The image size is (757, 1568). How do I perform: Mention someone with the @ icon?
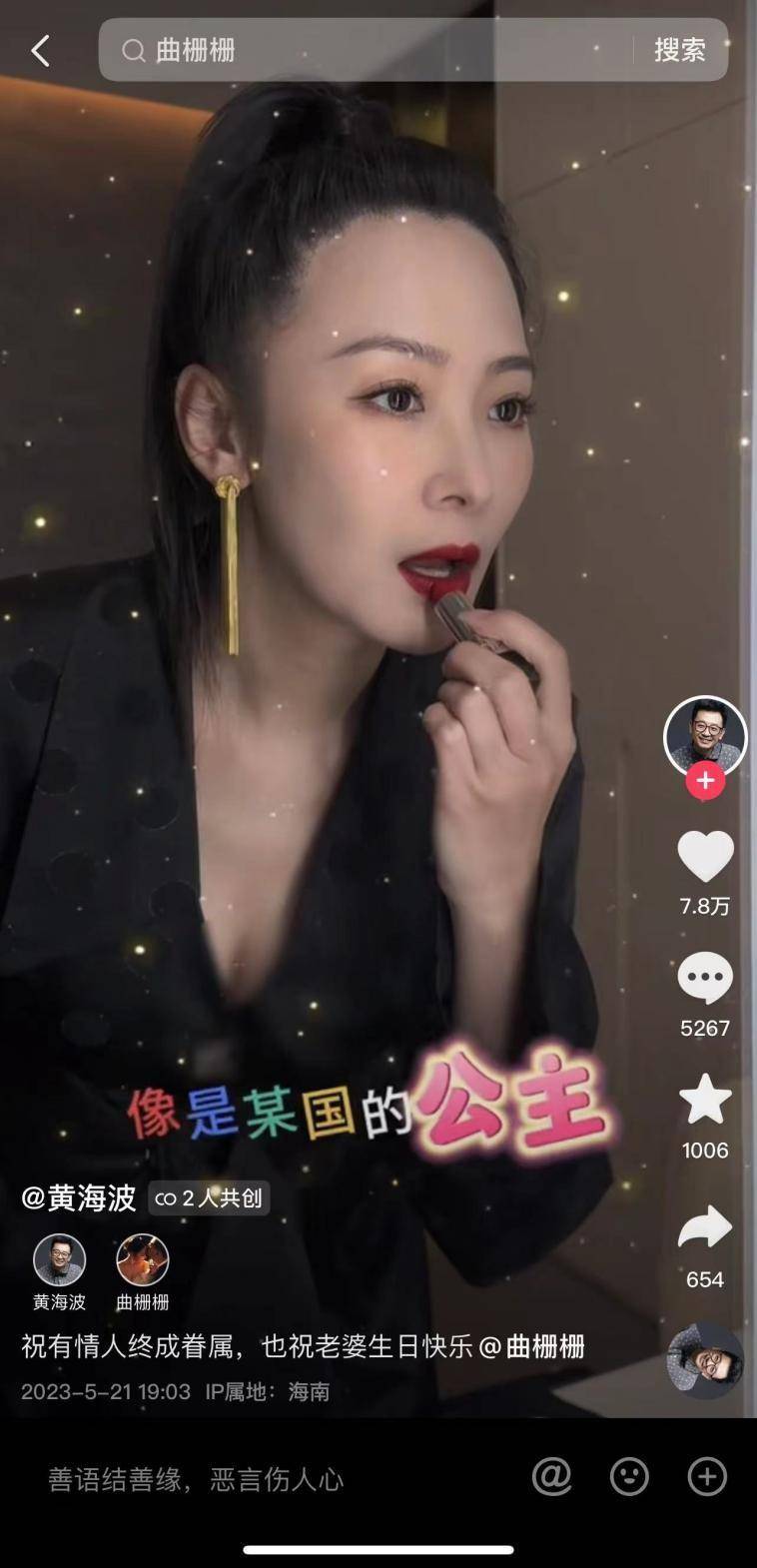[551, 1476]
